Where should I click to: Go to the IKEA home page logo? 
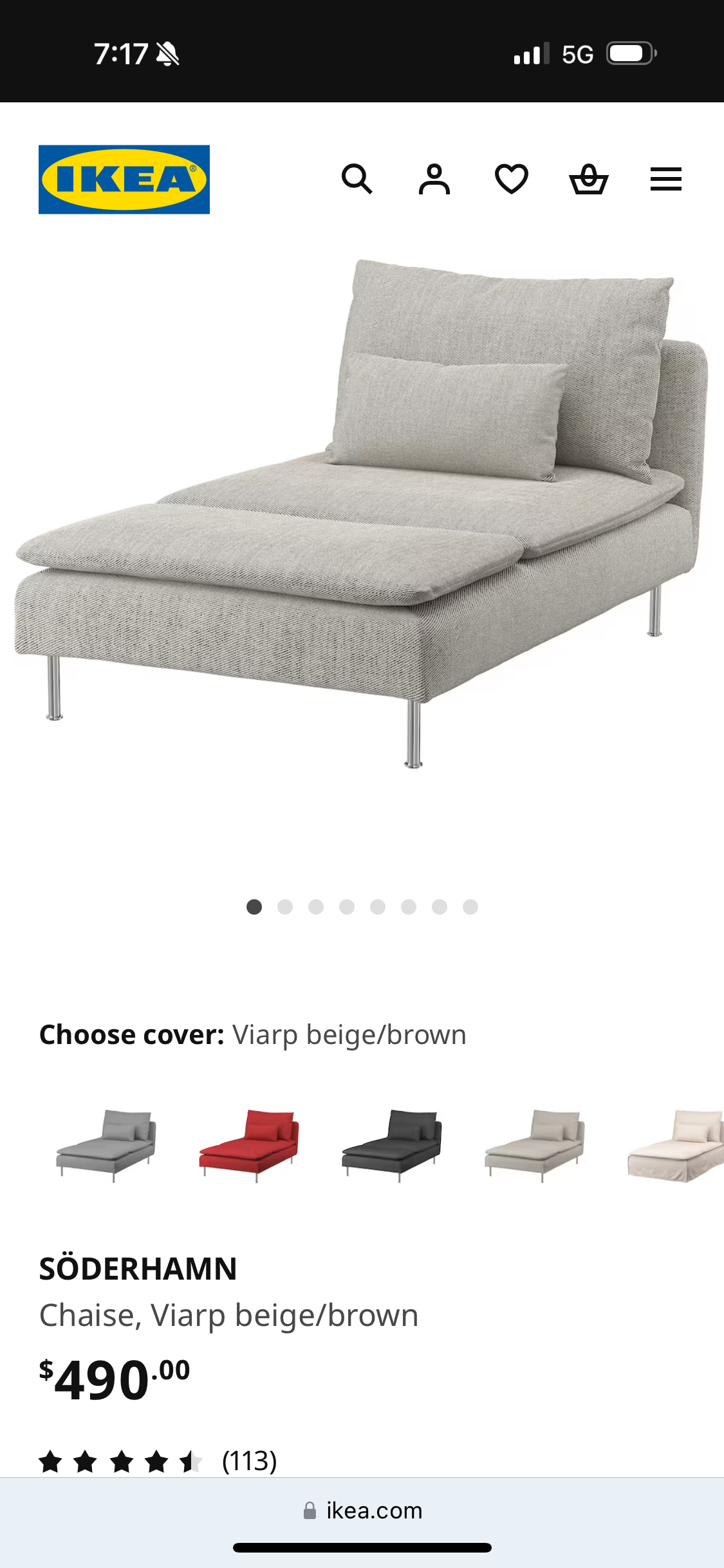[x=124, y=180]
